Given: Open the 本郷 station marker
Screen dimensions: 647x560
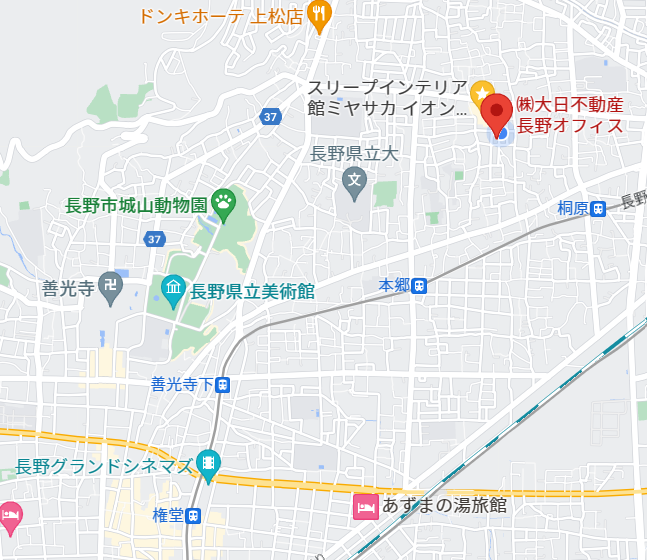Looking at the screenshot, I should [x=421, y=285].
